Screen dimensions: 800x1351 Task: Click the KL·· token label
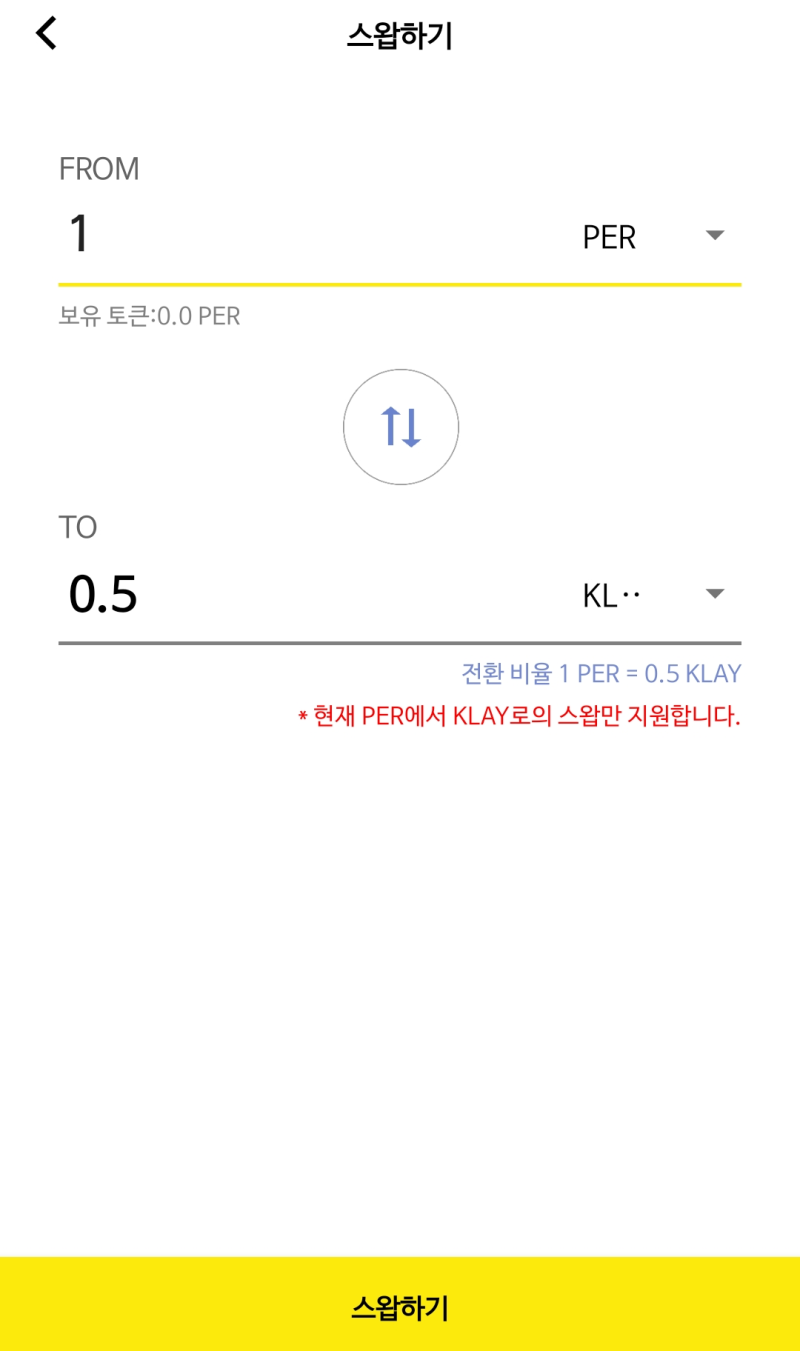point(610,593)
